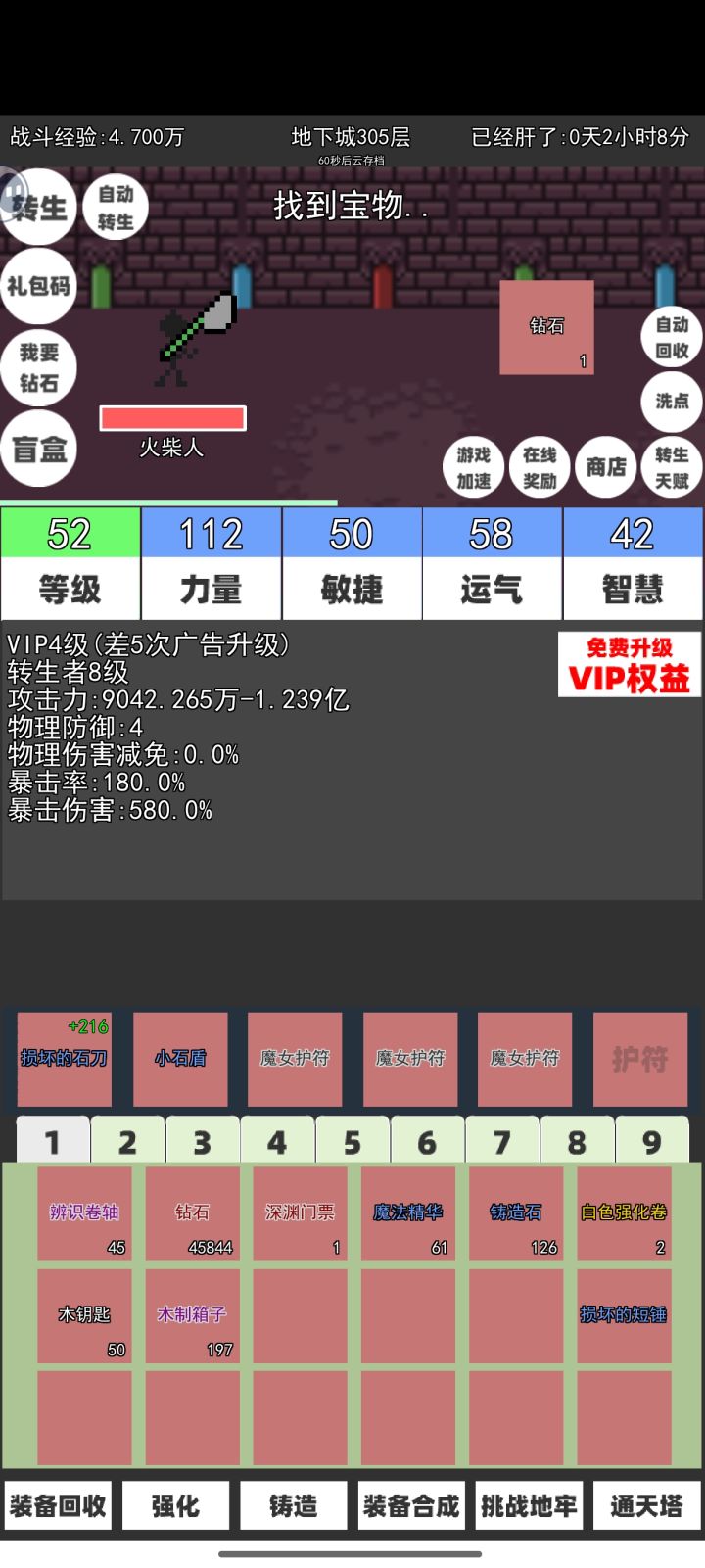View 转生天赋 rebirth talents
Image resolution: width=705 pixels, height=1568 pixels.
click(670, 467)
